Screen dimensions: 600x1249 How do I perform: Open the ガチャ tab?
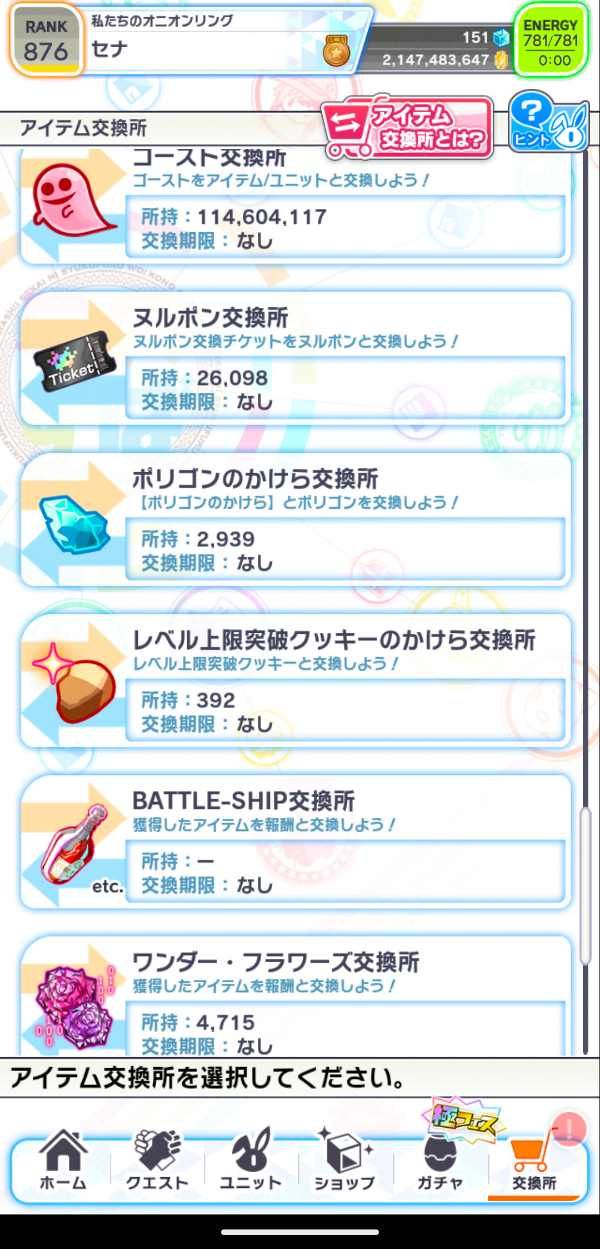(440, 1161)
